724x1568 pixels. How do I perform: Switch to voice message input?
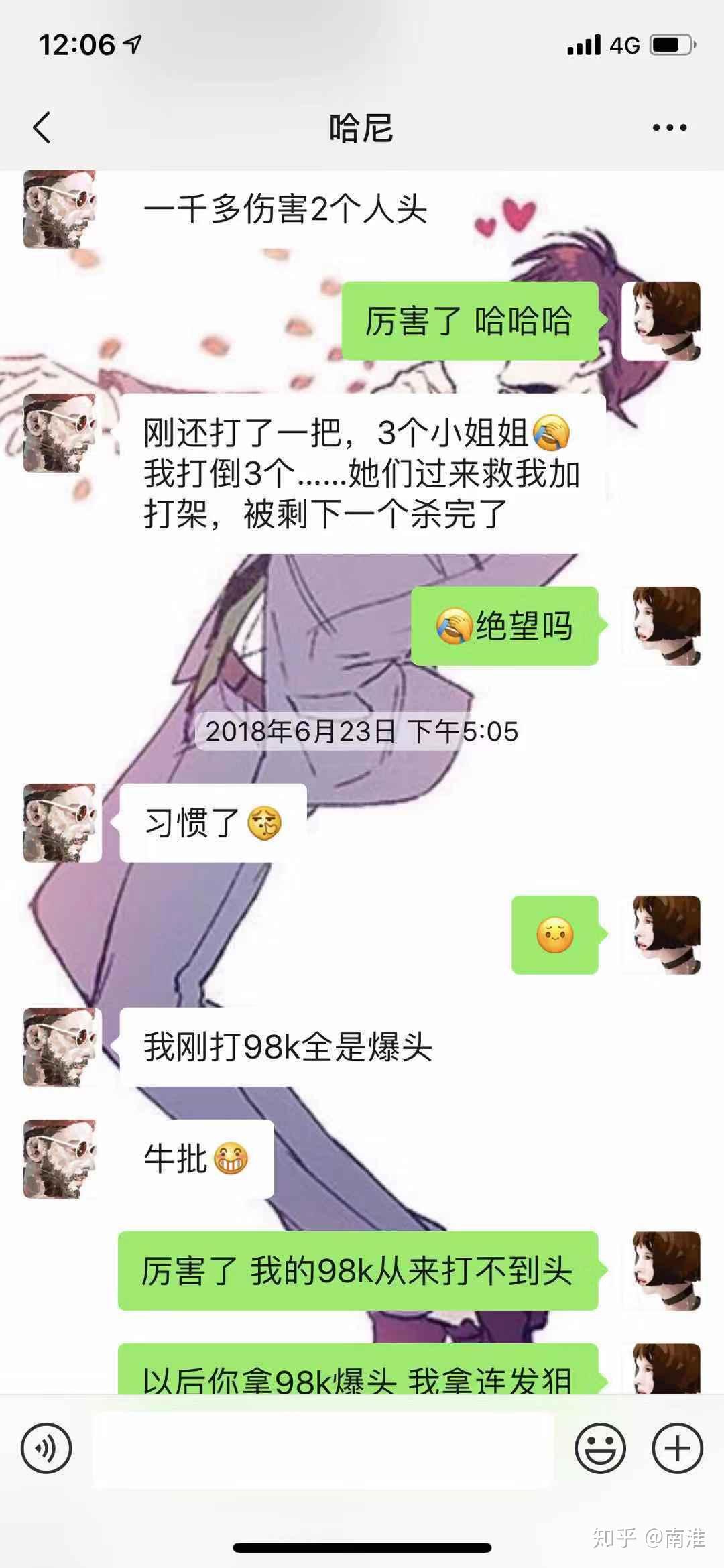pyautogui.click(x=46, y=1449)
